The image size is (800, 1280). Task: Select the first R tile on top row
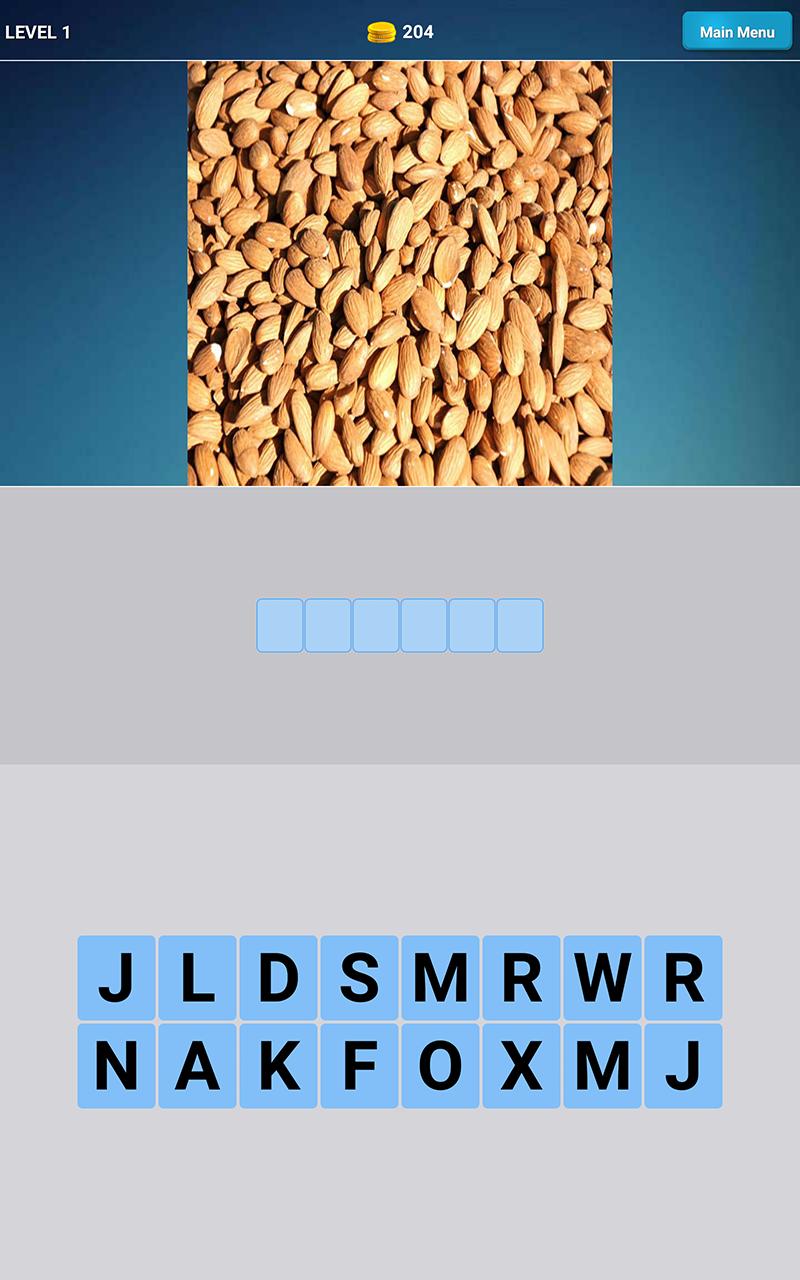click(x=522, y=980)
